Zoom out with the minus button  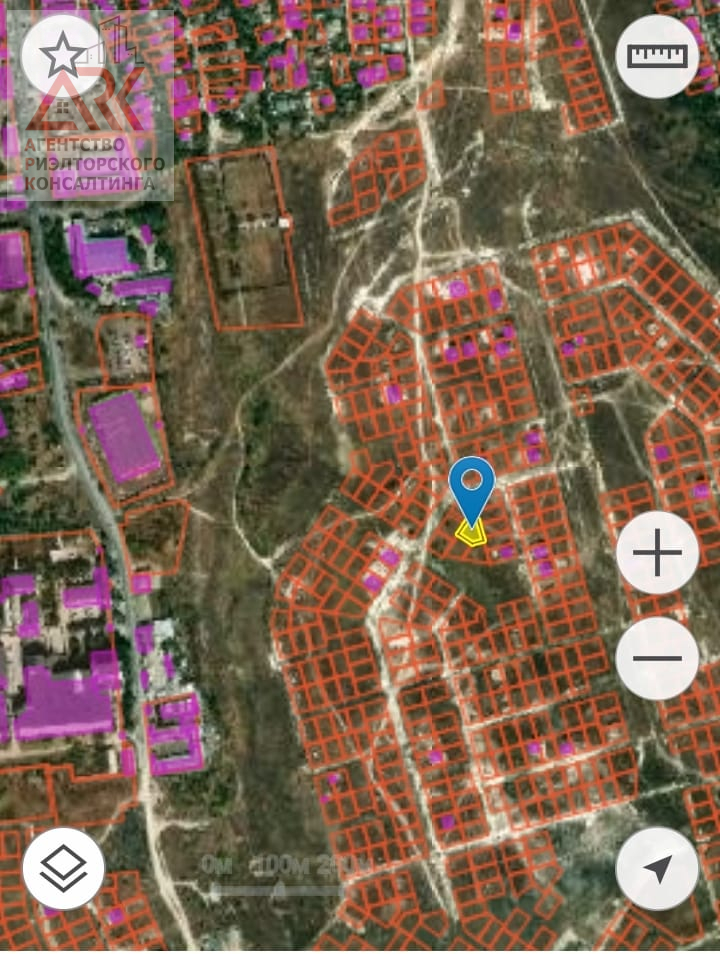(x=657, y=658)
